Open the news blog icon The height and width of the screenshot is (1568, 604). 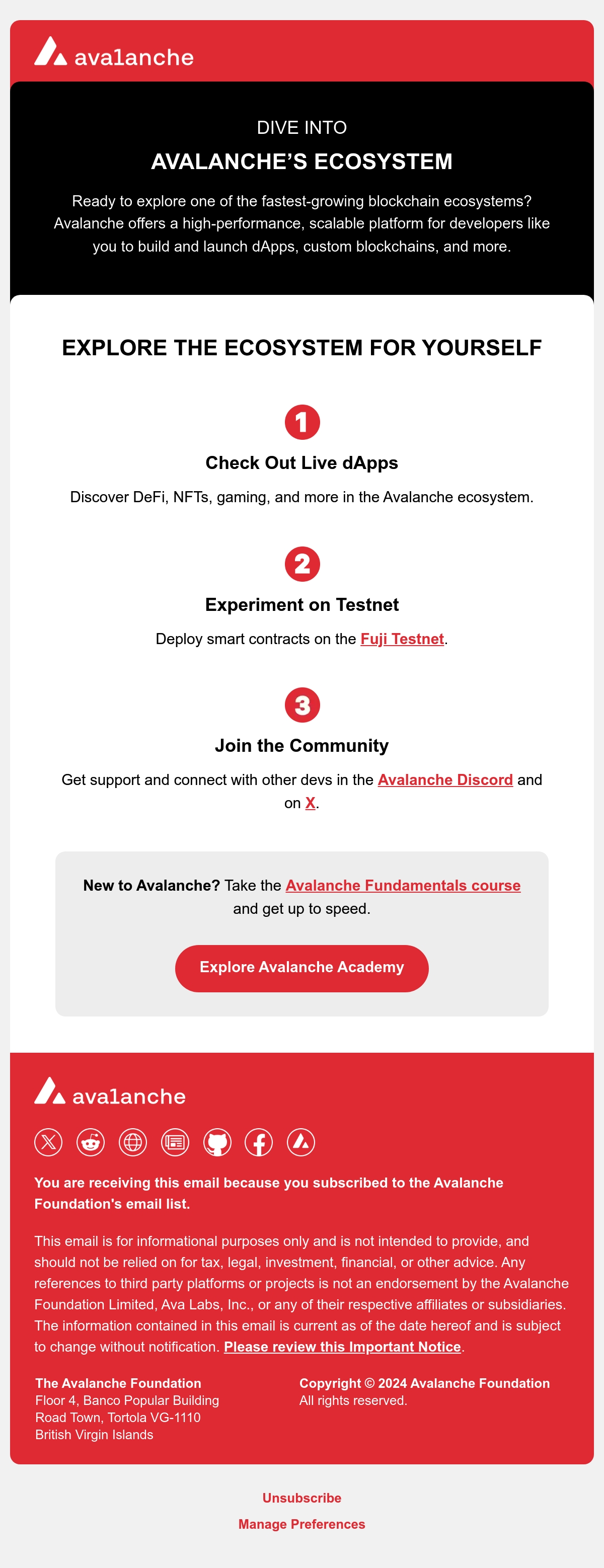[x=175, y=1142]
